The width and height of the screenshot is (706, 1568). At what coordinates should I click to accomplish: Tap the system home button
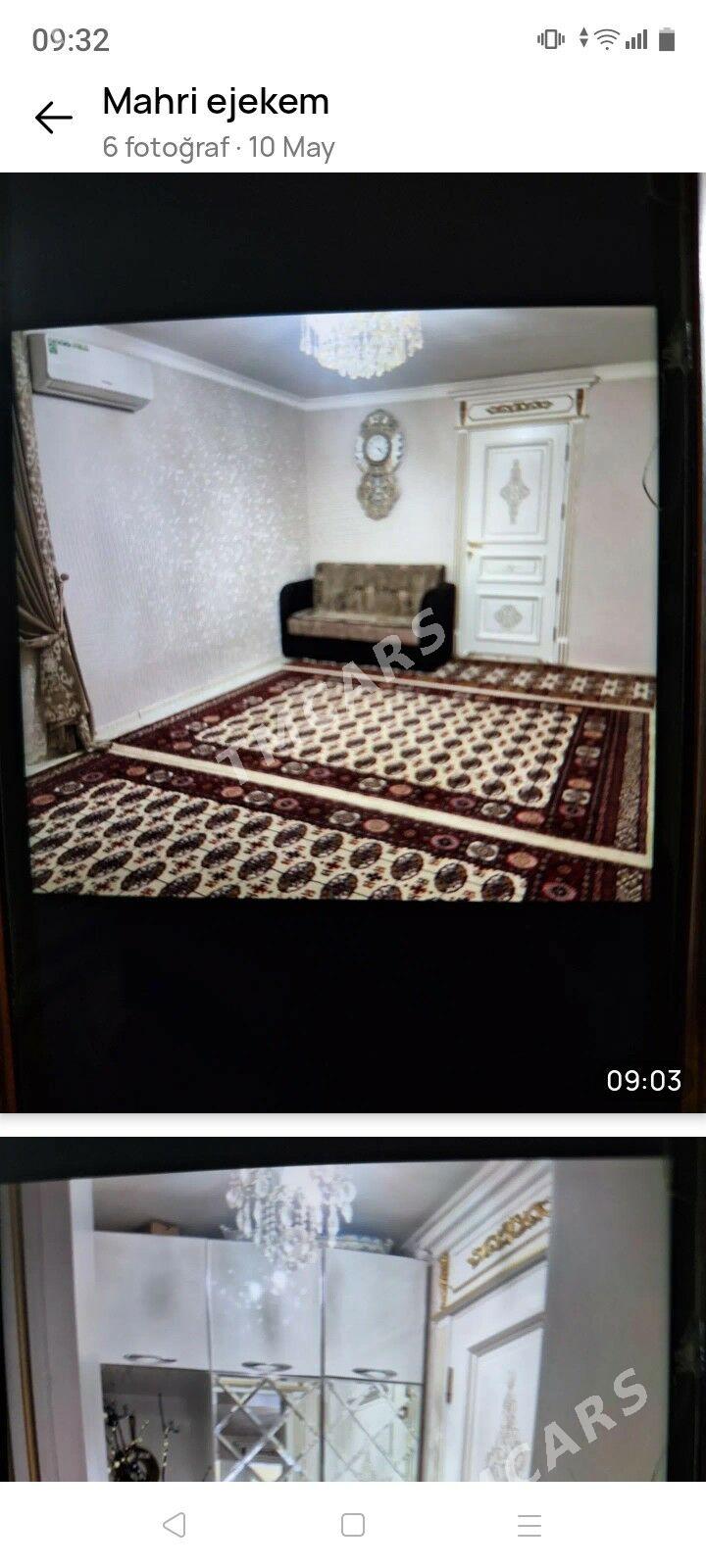tap(353, 1525)
